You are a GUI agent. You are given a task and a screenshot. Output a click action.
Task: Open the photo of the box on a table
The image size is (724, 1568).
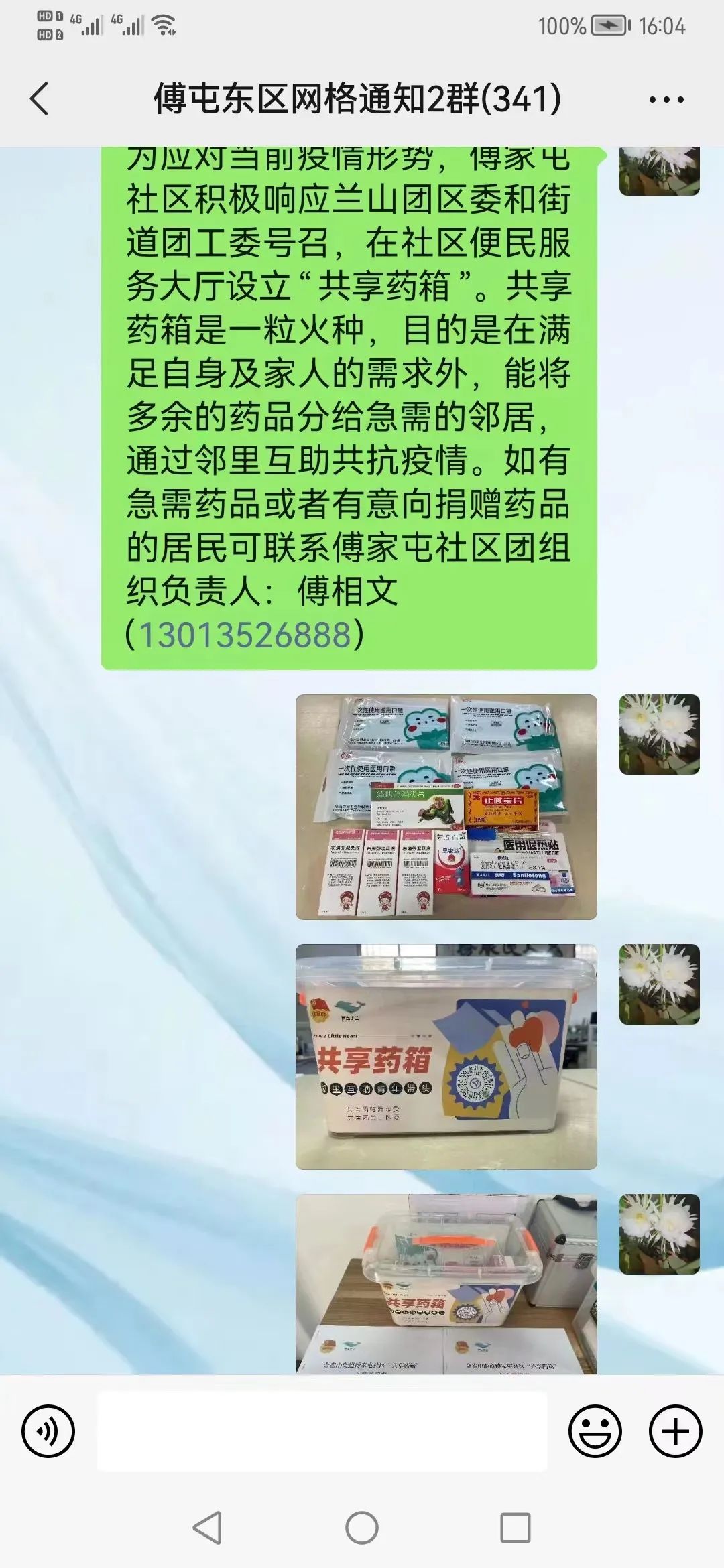click(446, 1283)
